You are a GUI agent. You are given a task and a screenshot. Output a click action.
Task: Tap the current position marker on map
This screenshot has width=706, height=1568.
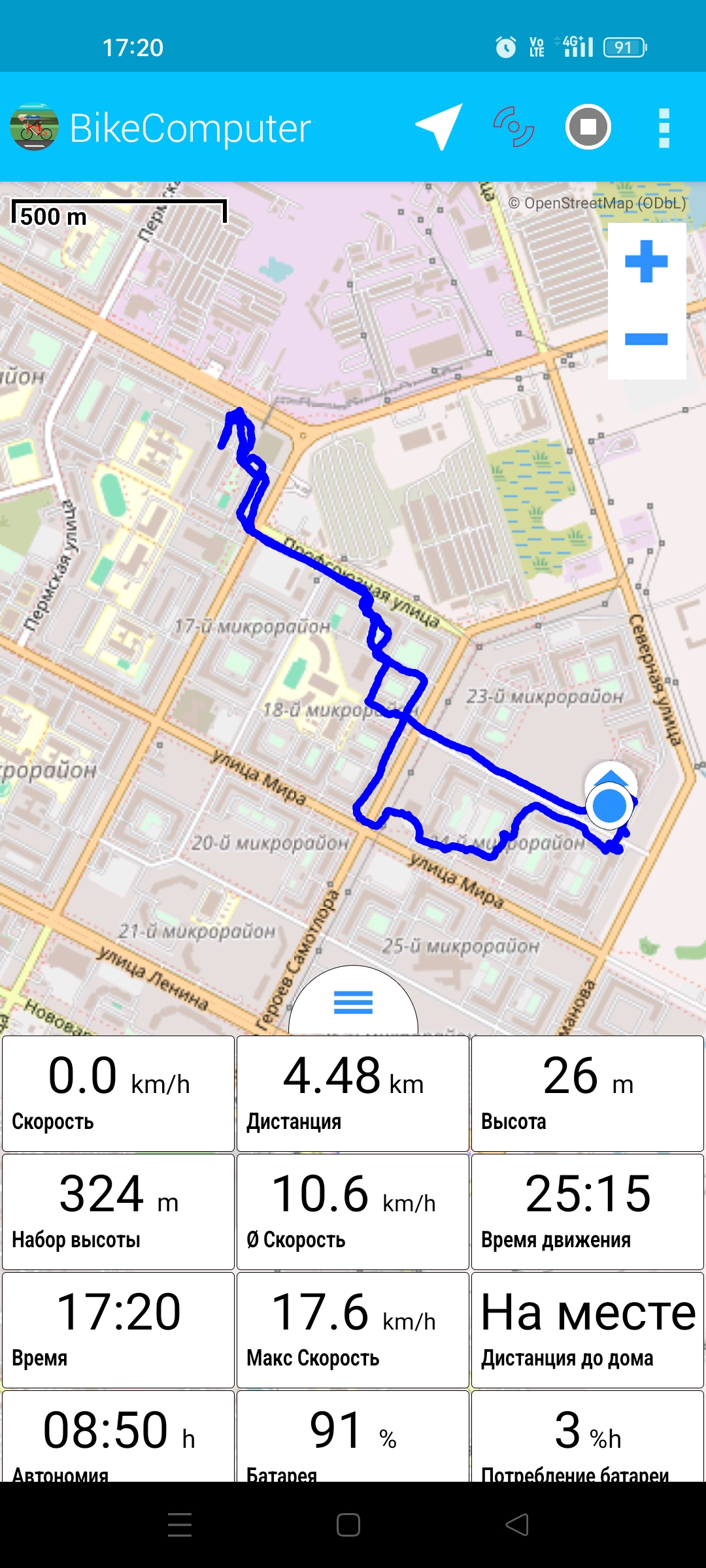(610, 805)
